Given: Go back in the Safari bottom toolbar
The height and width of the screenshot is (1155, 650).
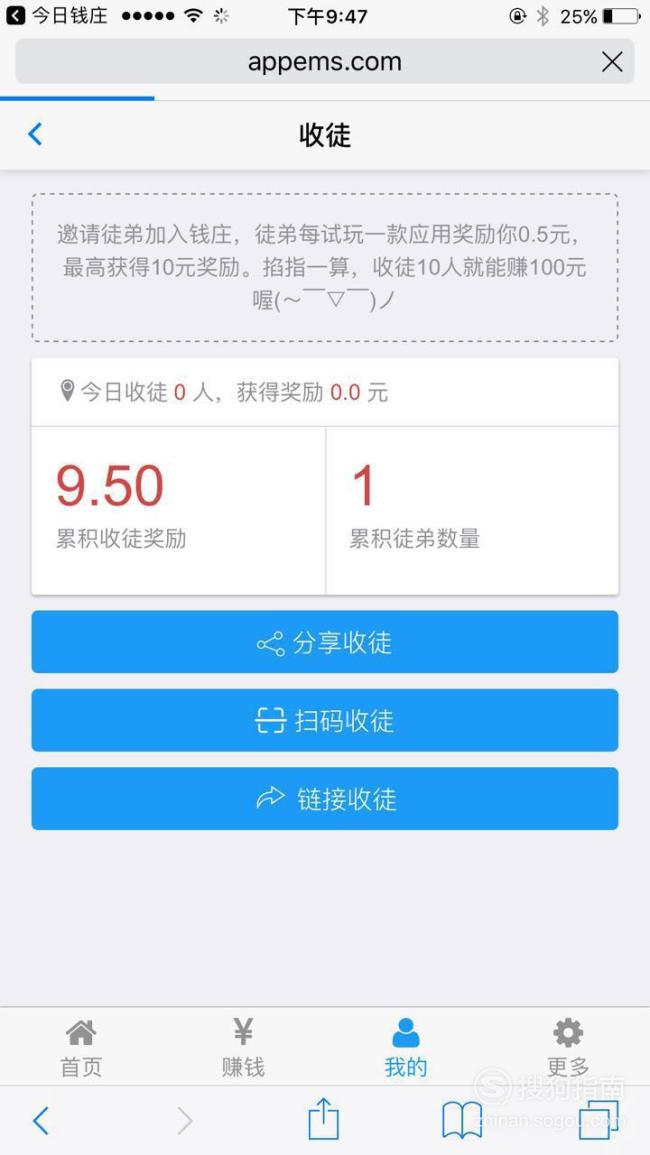Looking at the screenshot, I should point(41,1121).
